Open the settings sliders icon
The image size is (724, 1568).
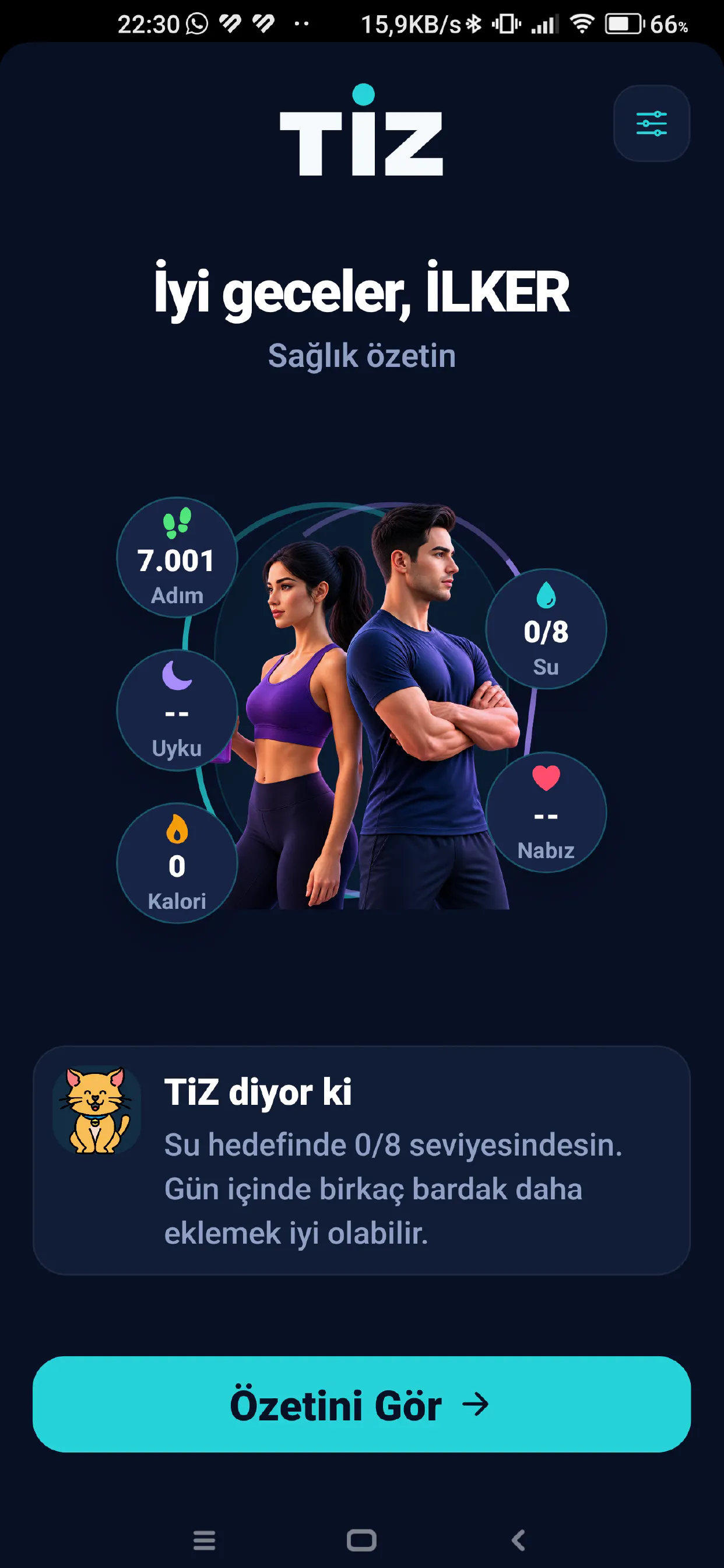tap(651, 124)
